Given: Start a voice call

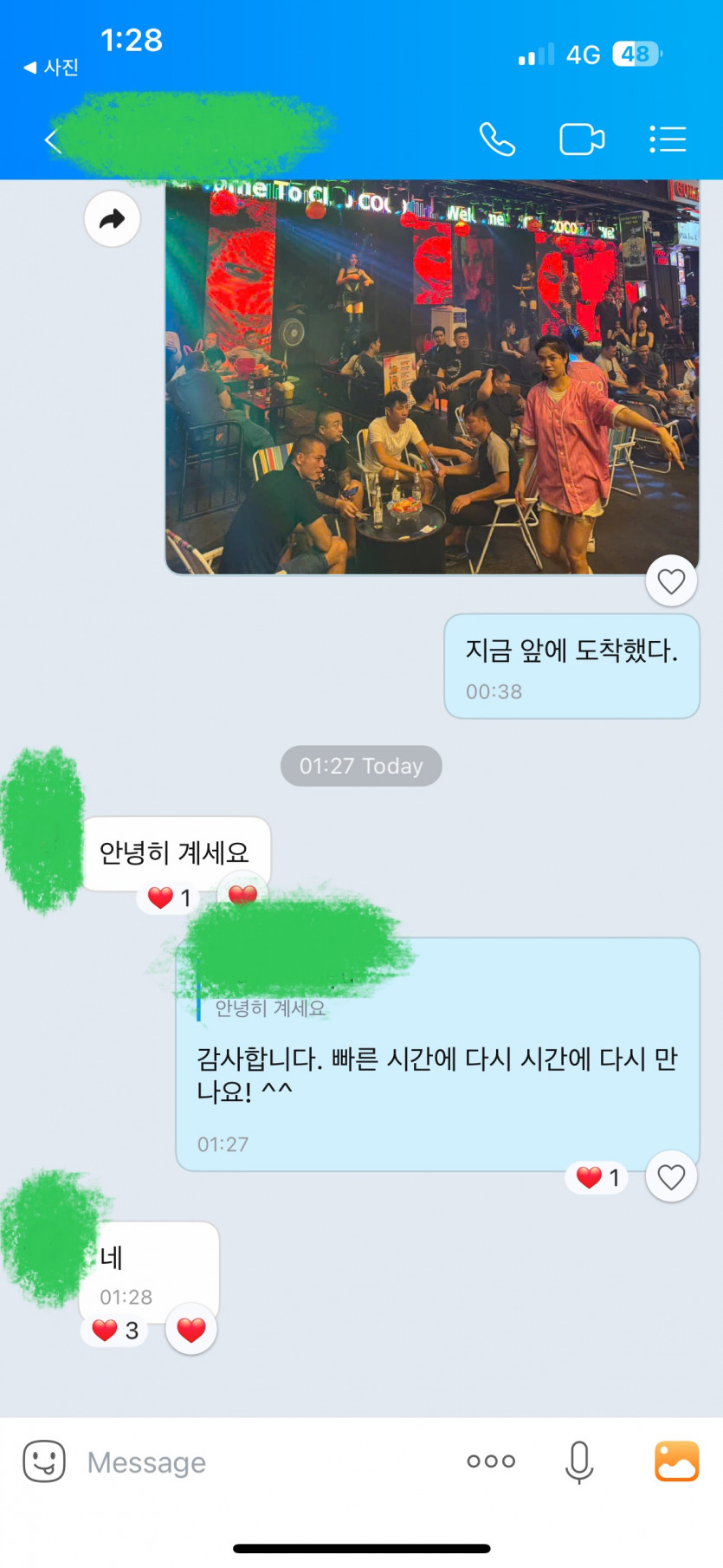Looking at the screenshot, I should (497, 139).
